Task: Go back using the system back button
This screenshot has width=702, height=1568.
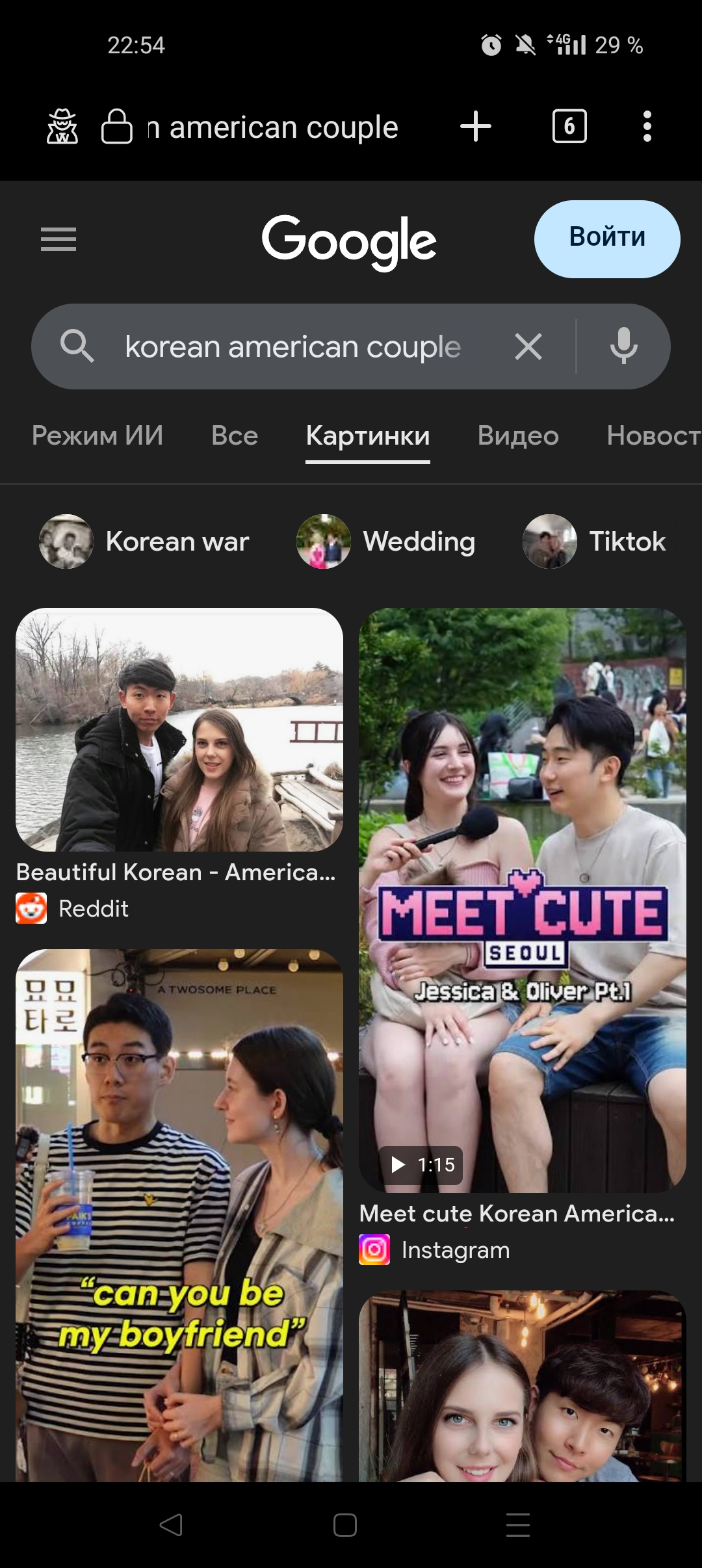Action: coord(171,1524)
